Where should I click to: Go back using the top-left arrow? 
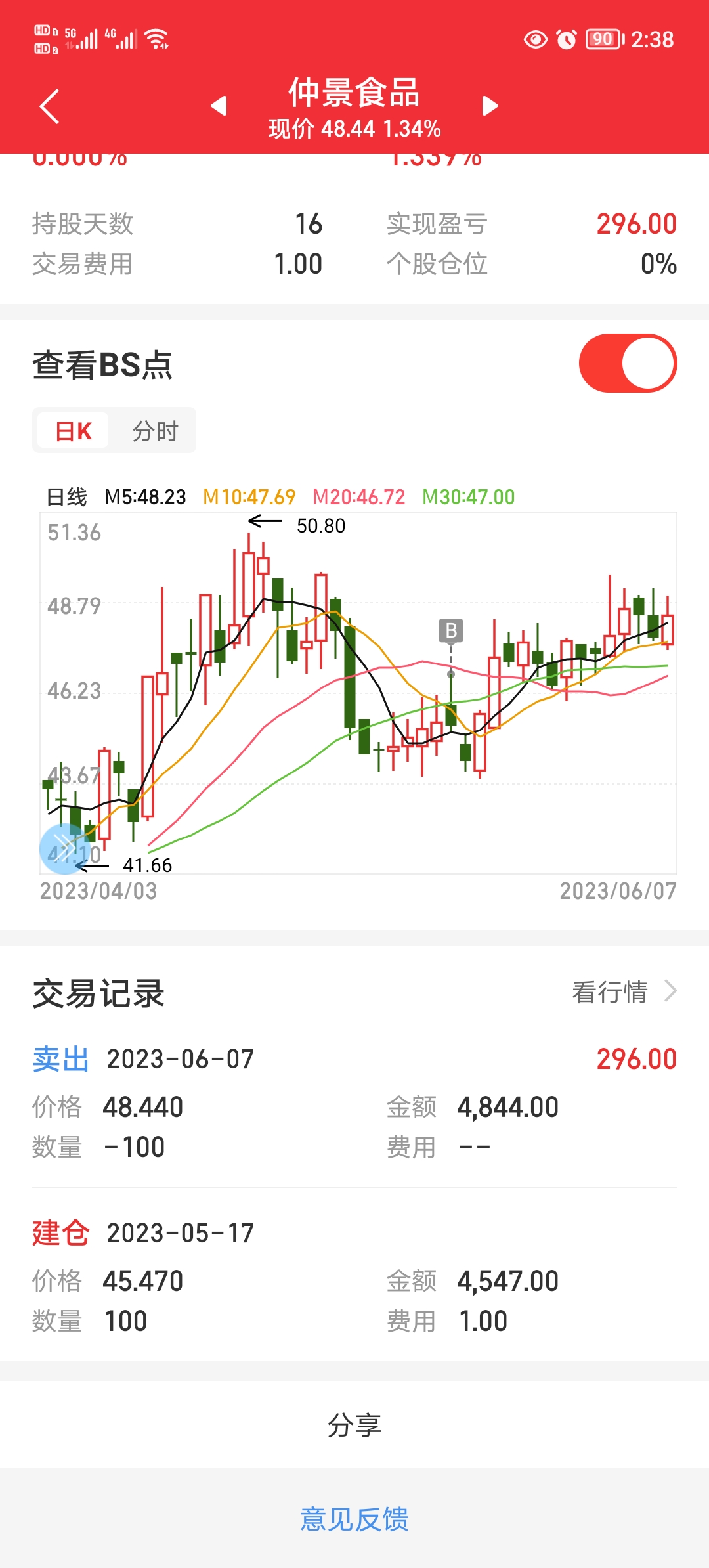coord(50,106)
